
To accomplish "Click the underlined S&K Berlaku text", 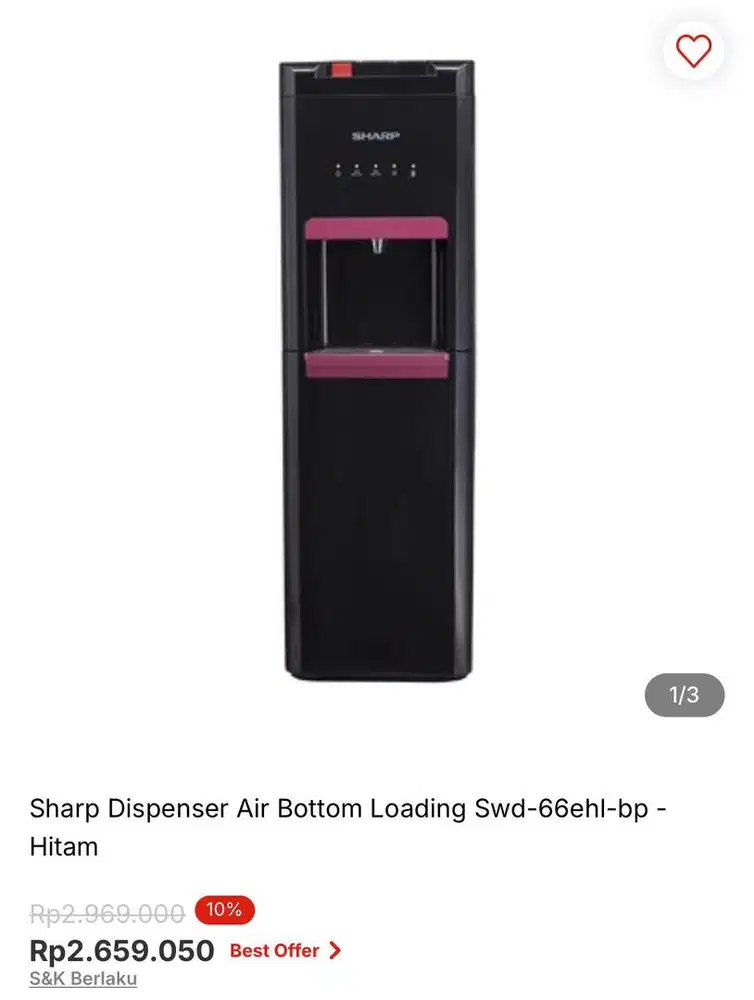I will [x=82, y=979].
